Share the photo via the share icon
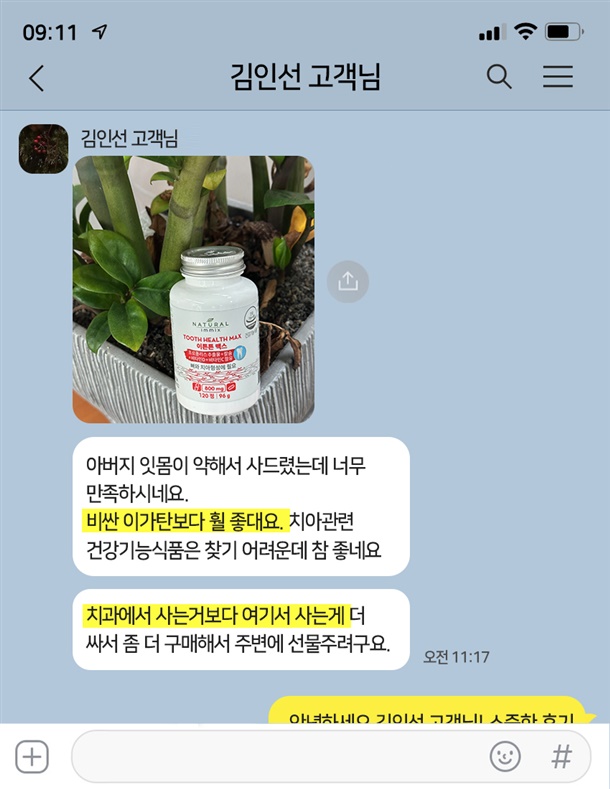This screenshot has width=610, height=789. [348, 282]
